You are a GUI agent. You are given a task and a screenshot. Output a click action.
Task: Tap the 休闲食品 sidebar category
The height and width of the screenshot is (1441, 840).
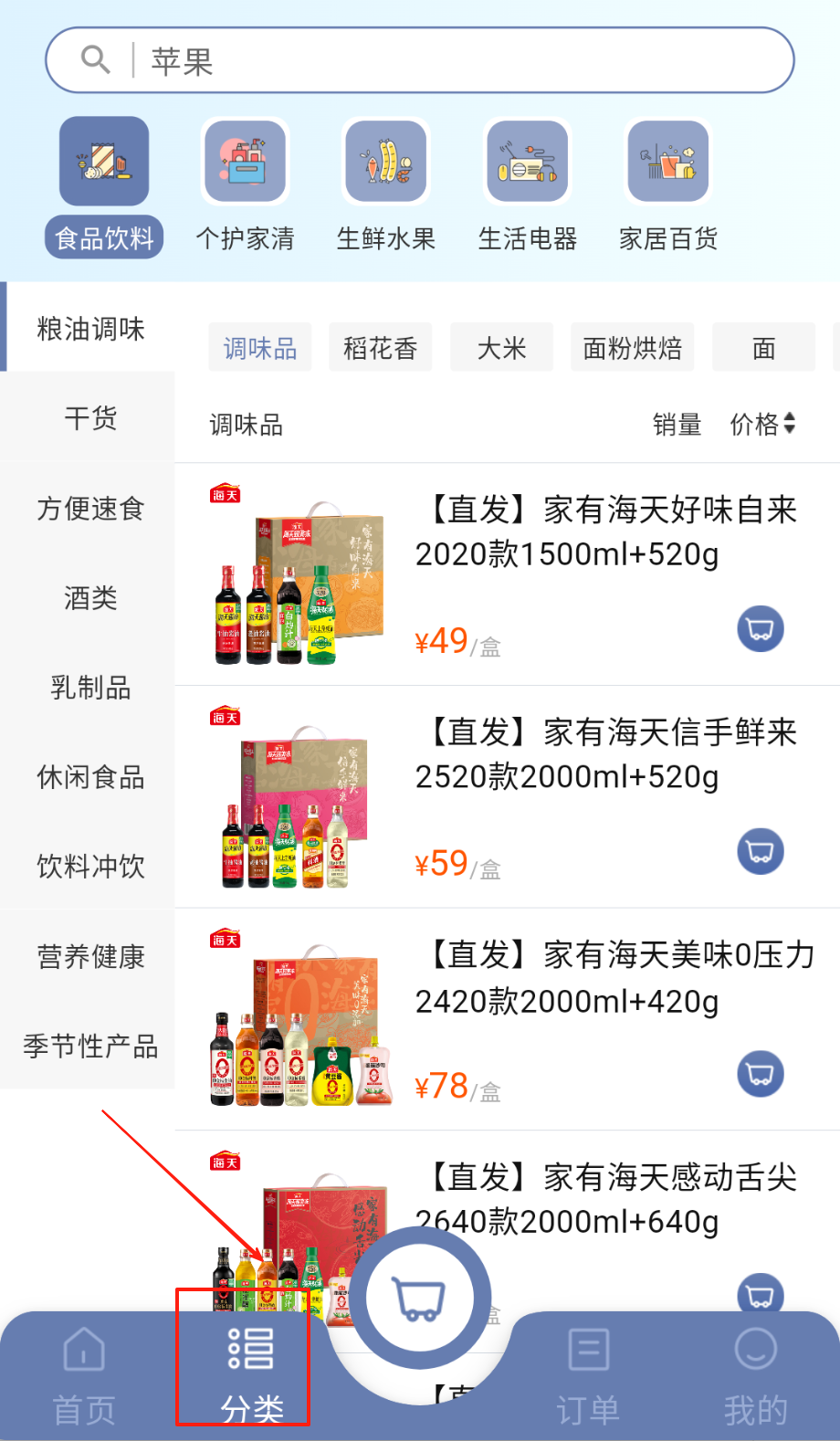pyautogui.click(x=90, y=777)
